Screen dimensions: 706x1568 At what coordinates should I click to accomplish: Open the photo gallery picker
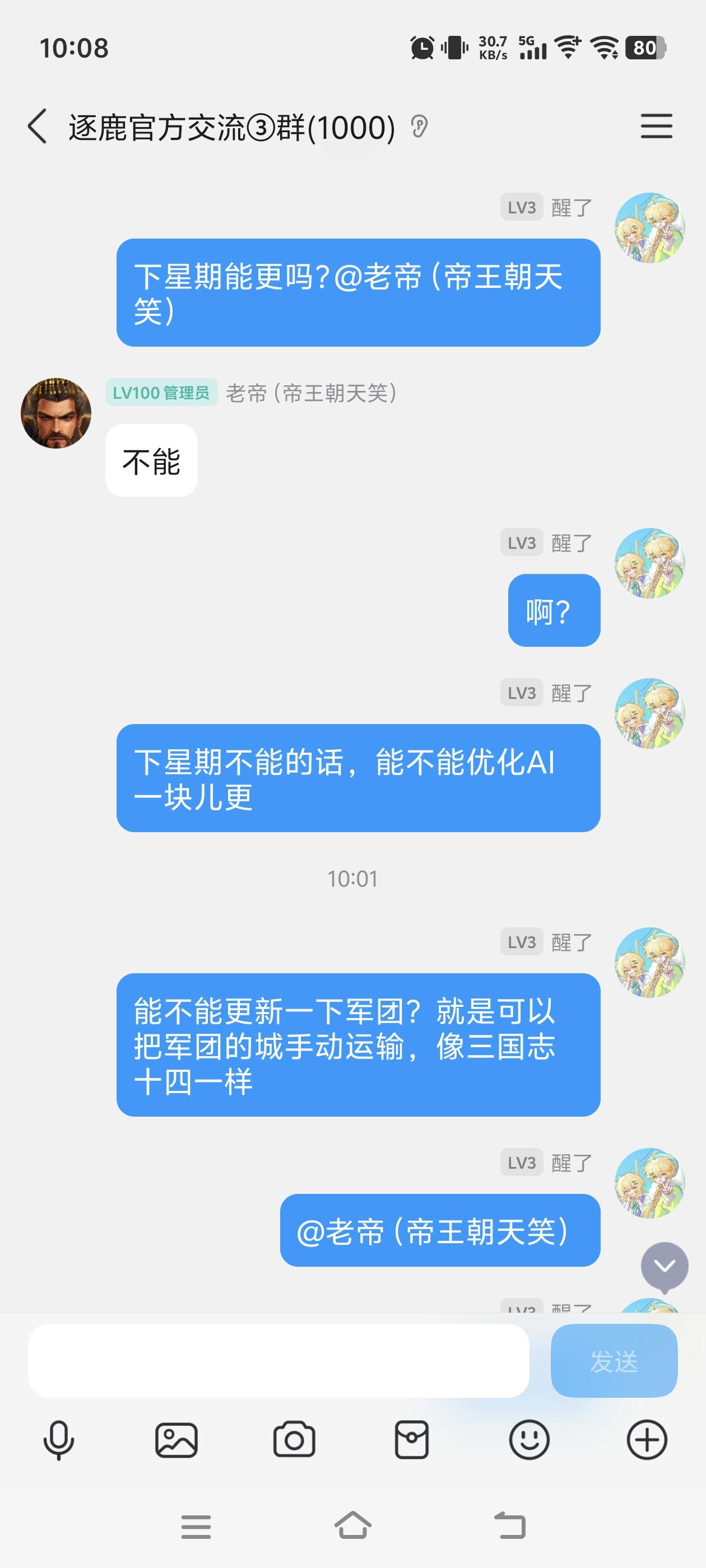point(176,1440)
